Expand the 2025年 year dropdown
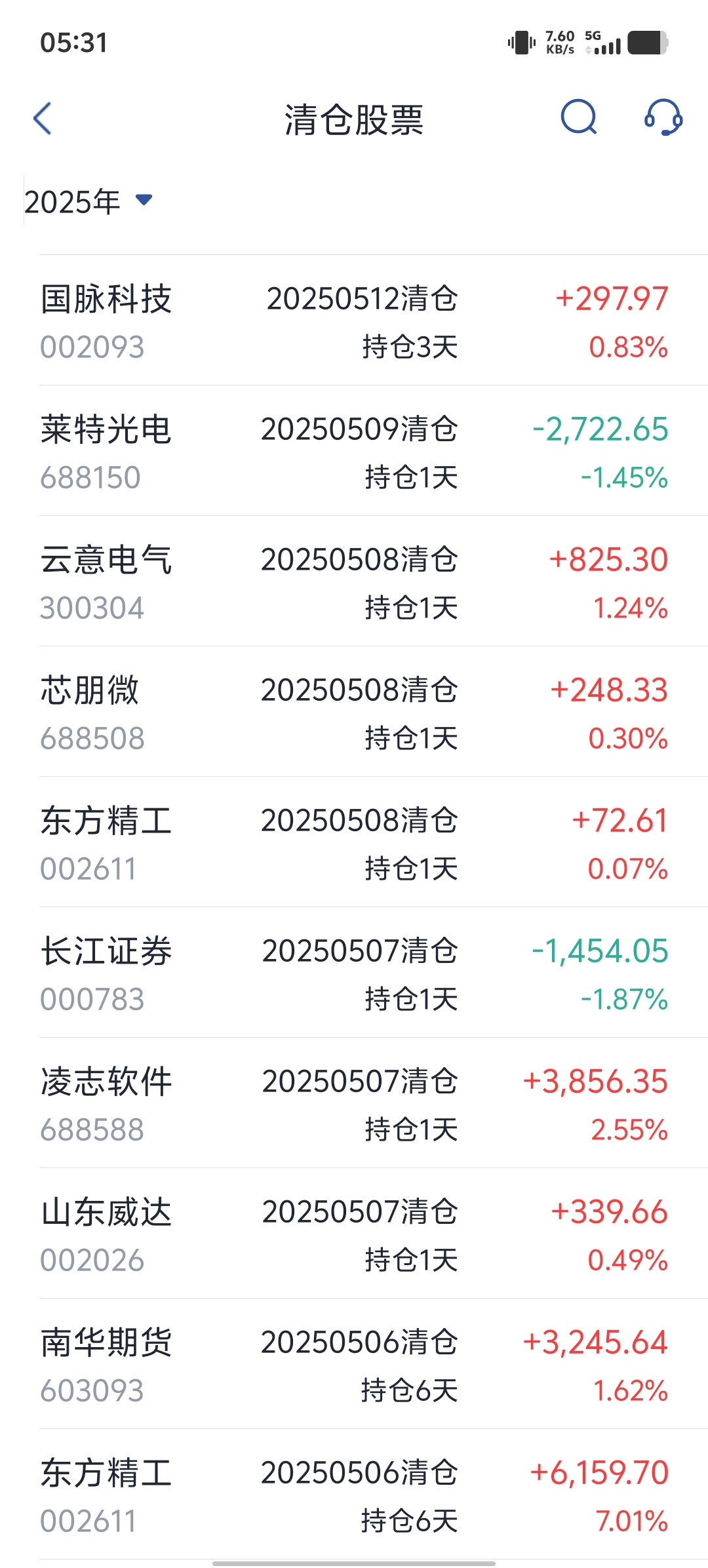 point(88,201)
